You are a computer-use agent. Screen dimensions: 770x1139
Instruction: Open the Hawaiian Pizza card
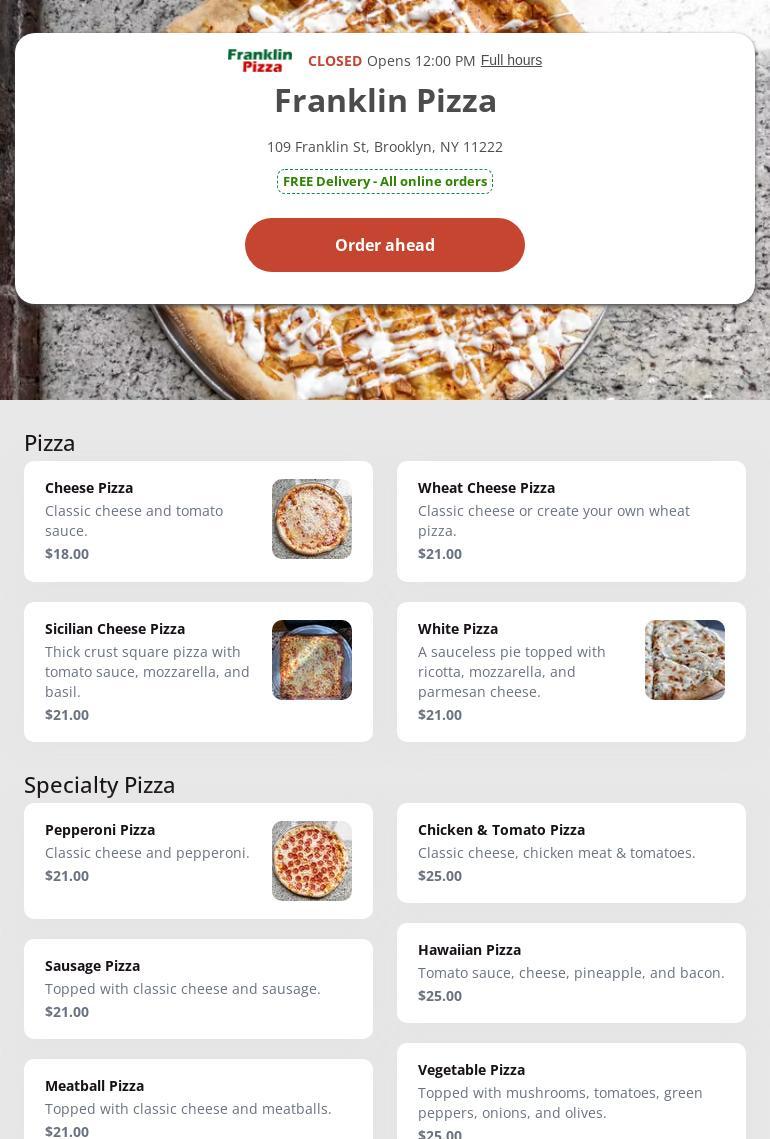pyautogui.click(x=571, y=973)
